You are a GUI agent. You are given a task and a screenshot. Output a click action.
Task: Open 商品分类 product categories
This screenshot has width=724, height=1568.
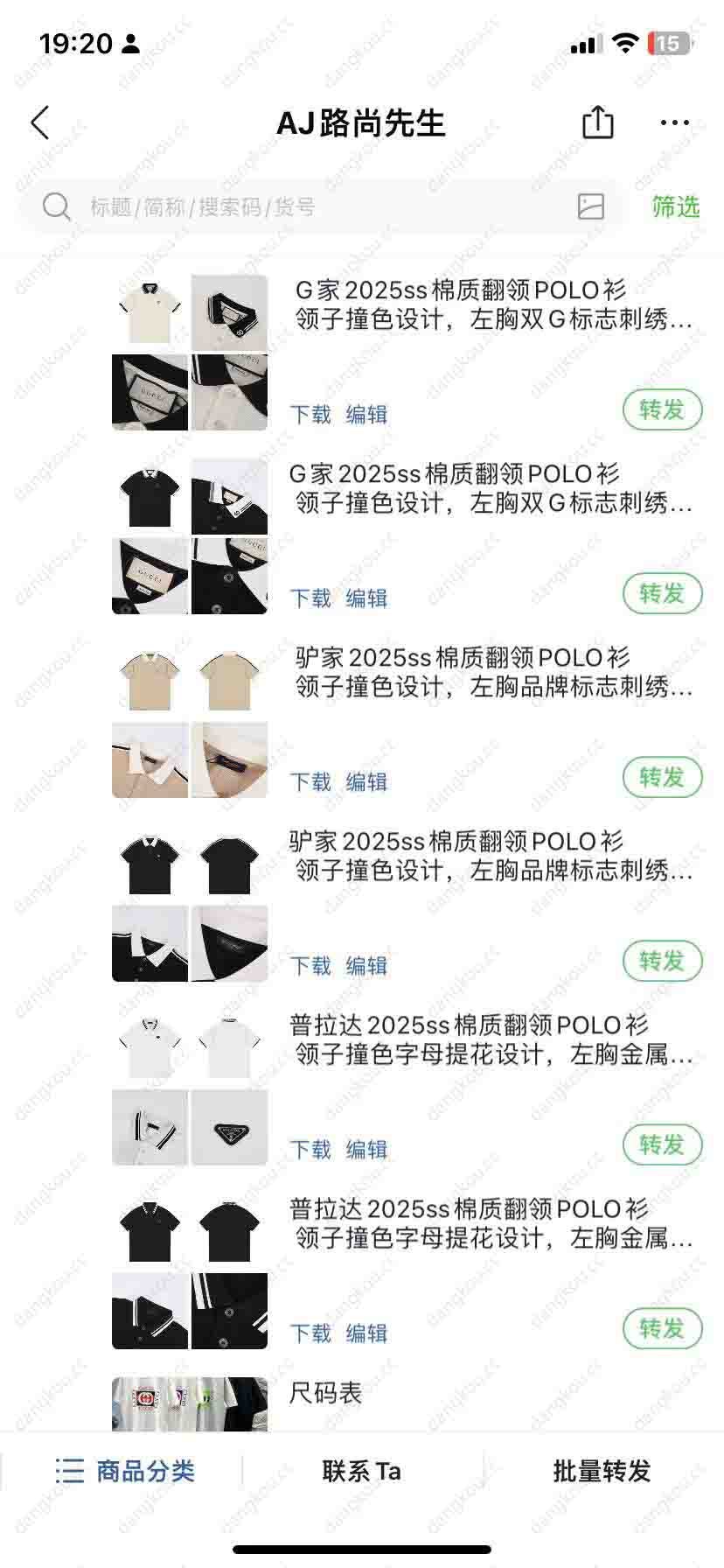[124, 1472]
